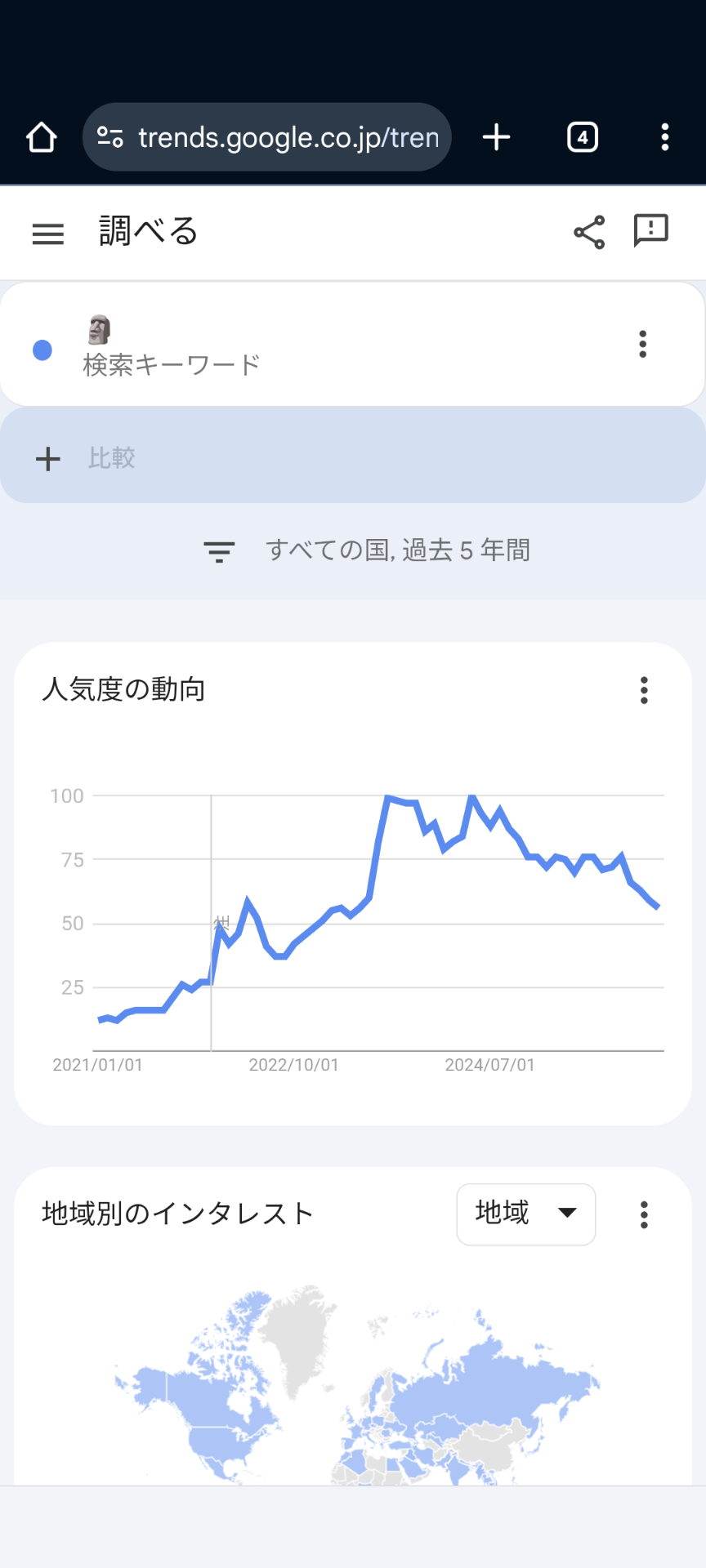Open the すべての国, 過去 5 年間 filters
This screenshot has height=1568, width=706.
tap(368, 551)
